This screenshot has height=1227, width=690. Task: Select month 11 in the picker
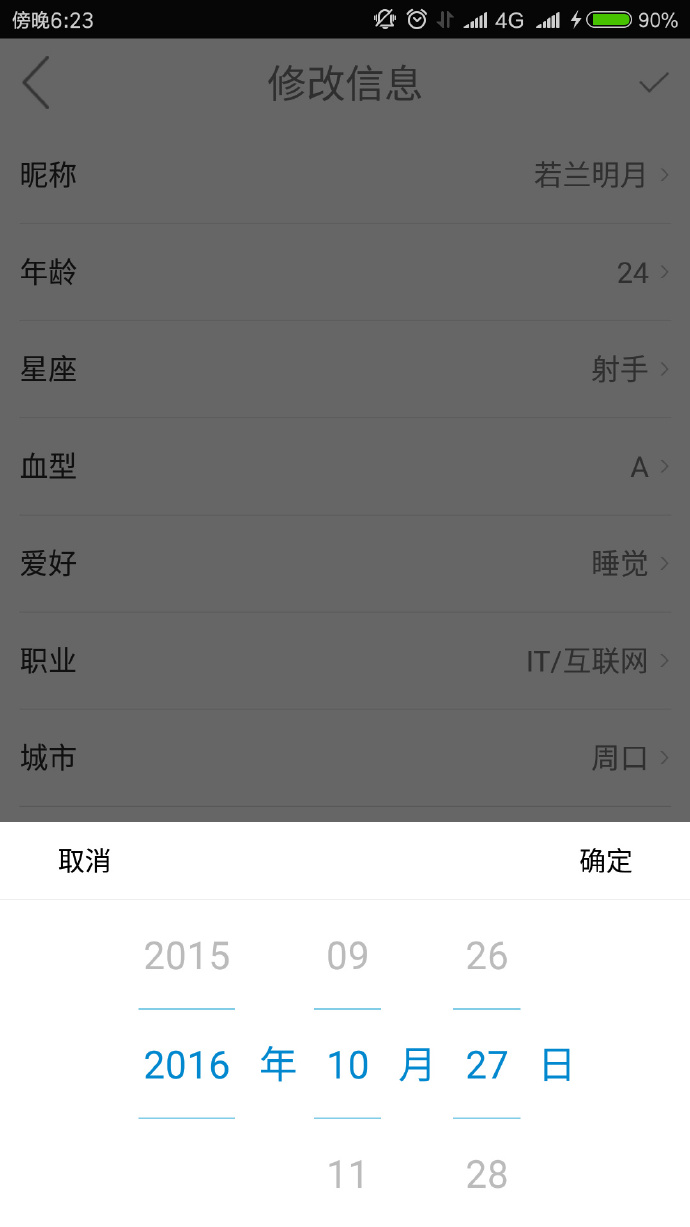pos(347,1174)
